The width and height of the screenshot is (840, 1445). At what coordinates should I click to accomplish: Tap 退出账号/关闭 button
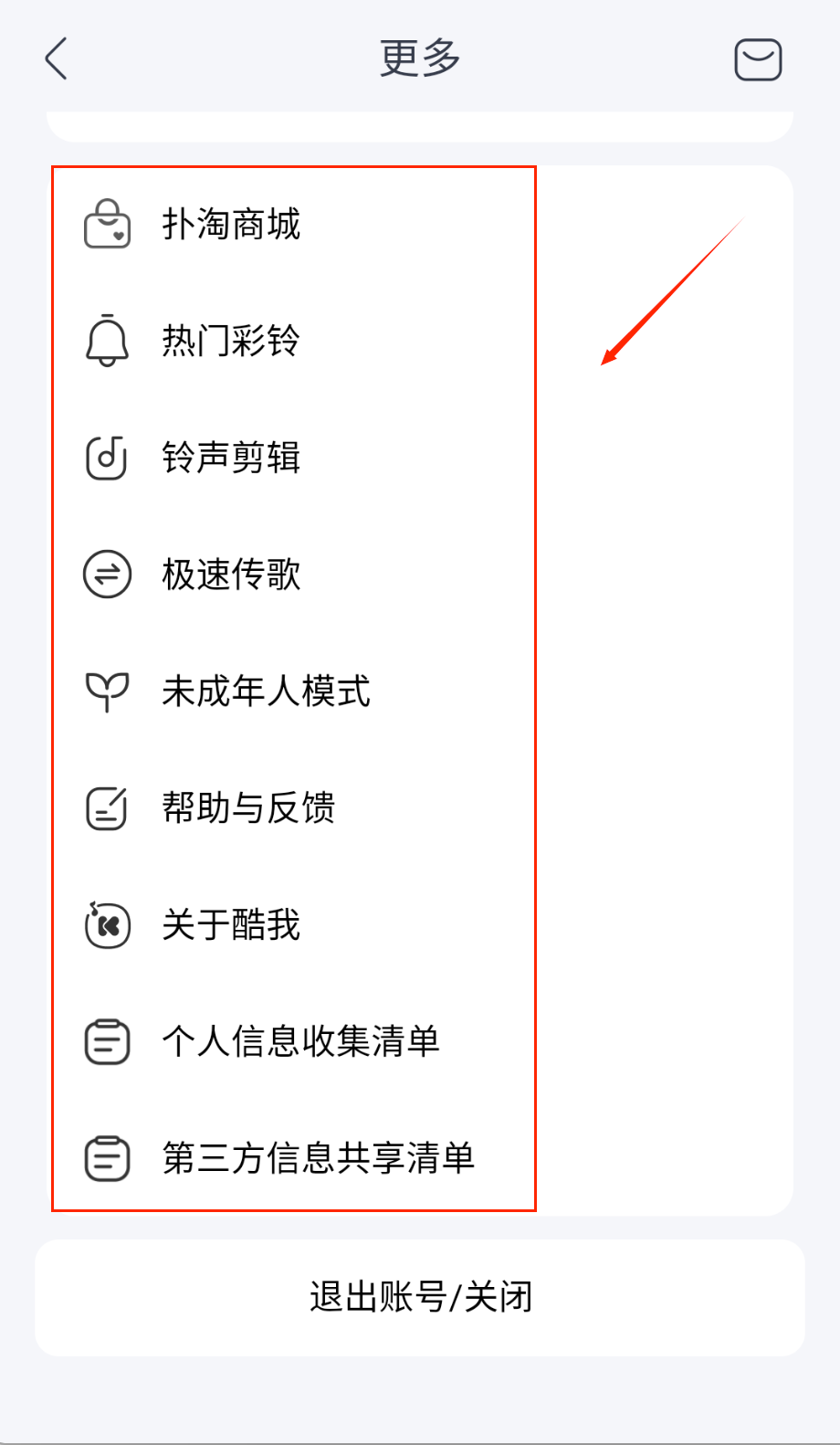coord(420,1297)
